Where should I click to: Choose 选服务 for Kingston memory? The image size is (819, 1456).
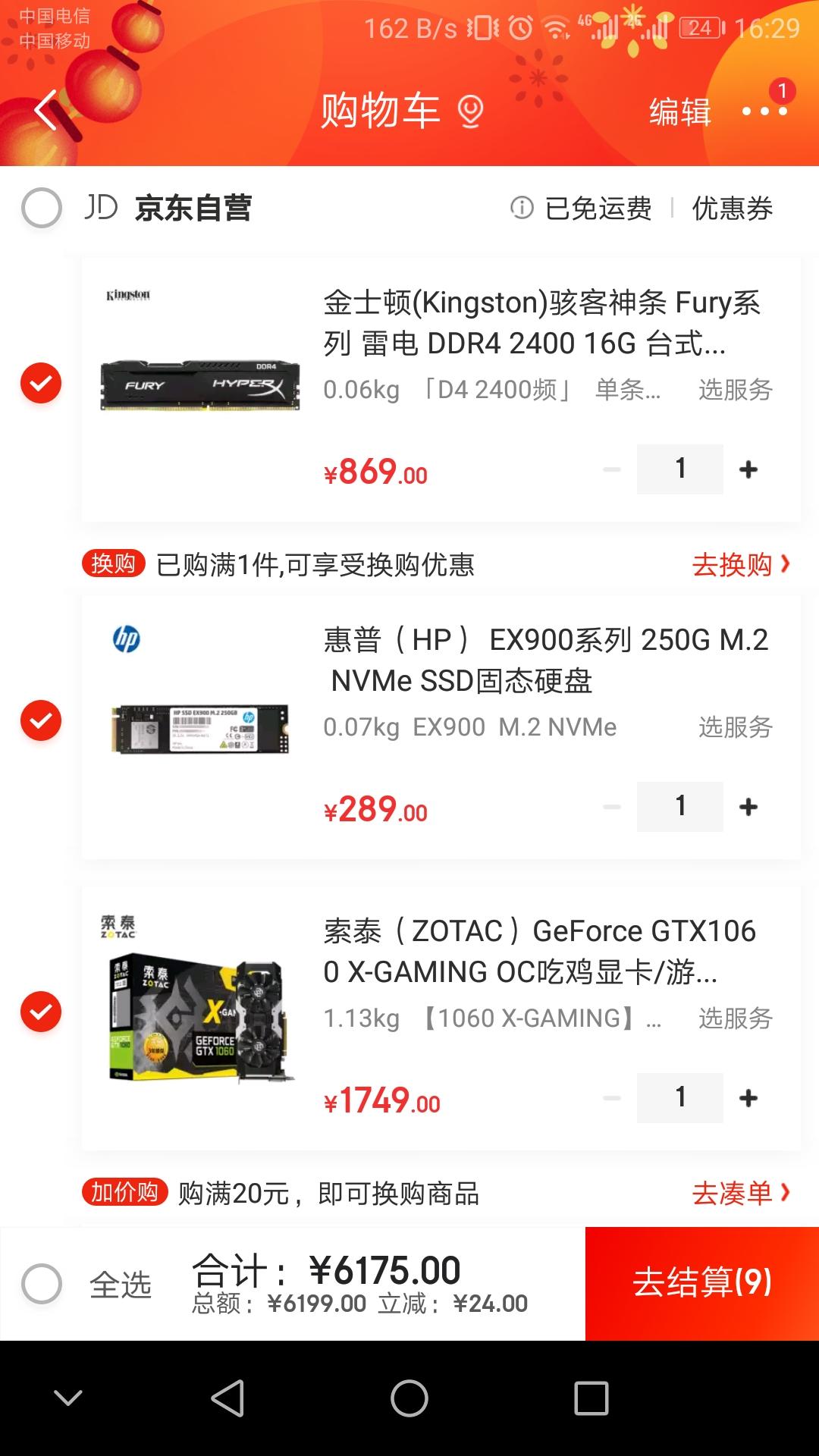tap(735, 390)
